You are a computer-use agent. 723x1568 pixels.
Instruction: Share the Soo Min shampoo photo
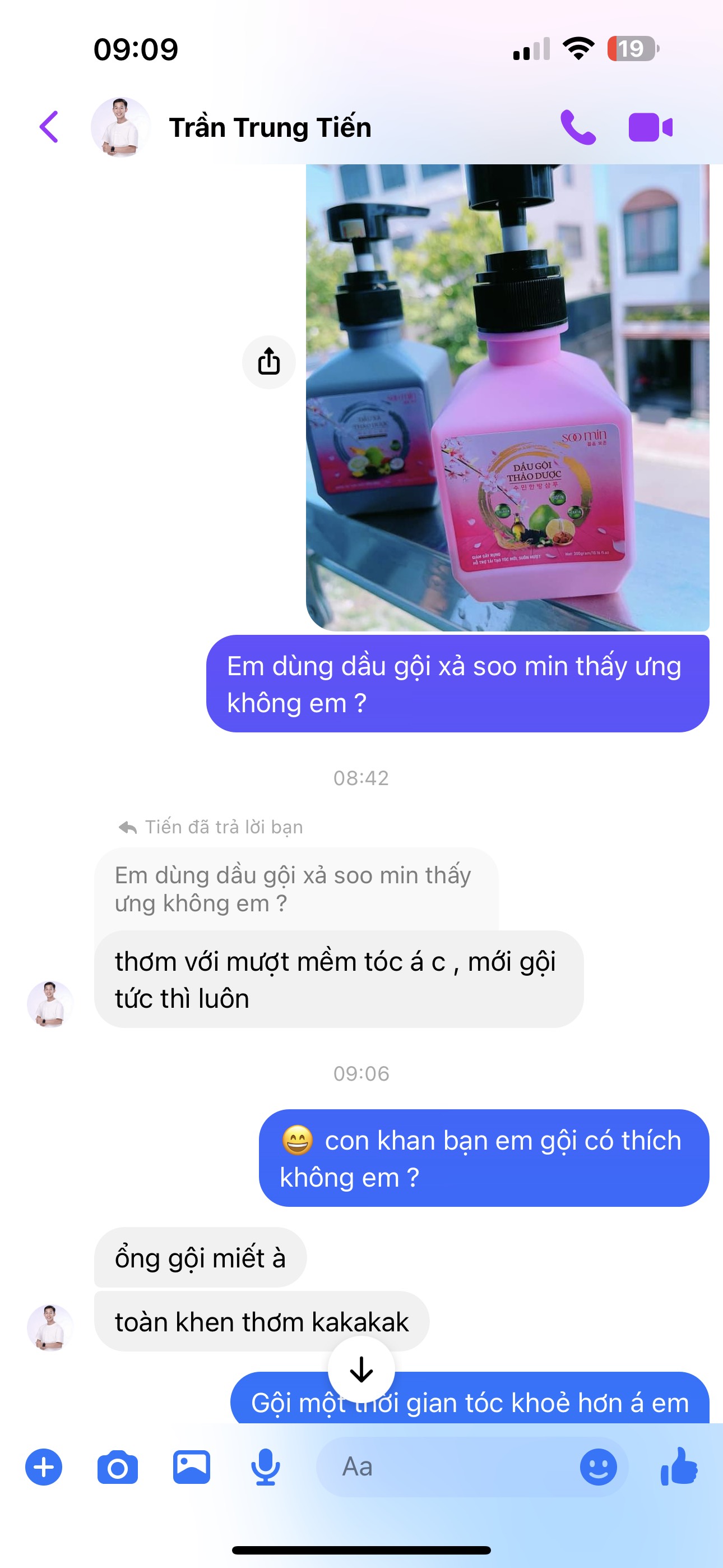pyautogui.click(x=269, y=362)
